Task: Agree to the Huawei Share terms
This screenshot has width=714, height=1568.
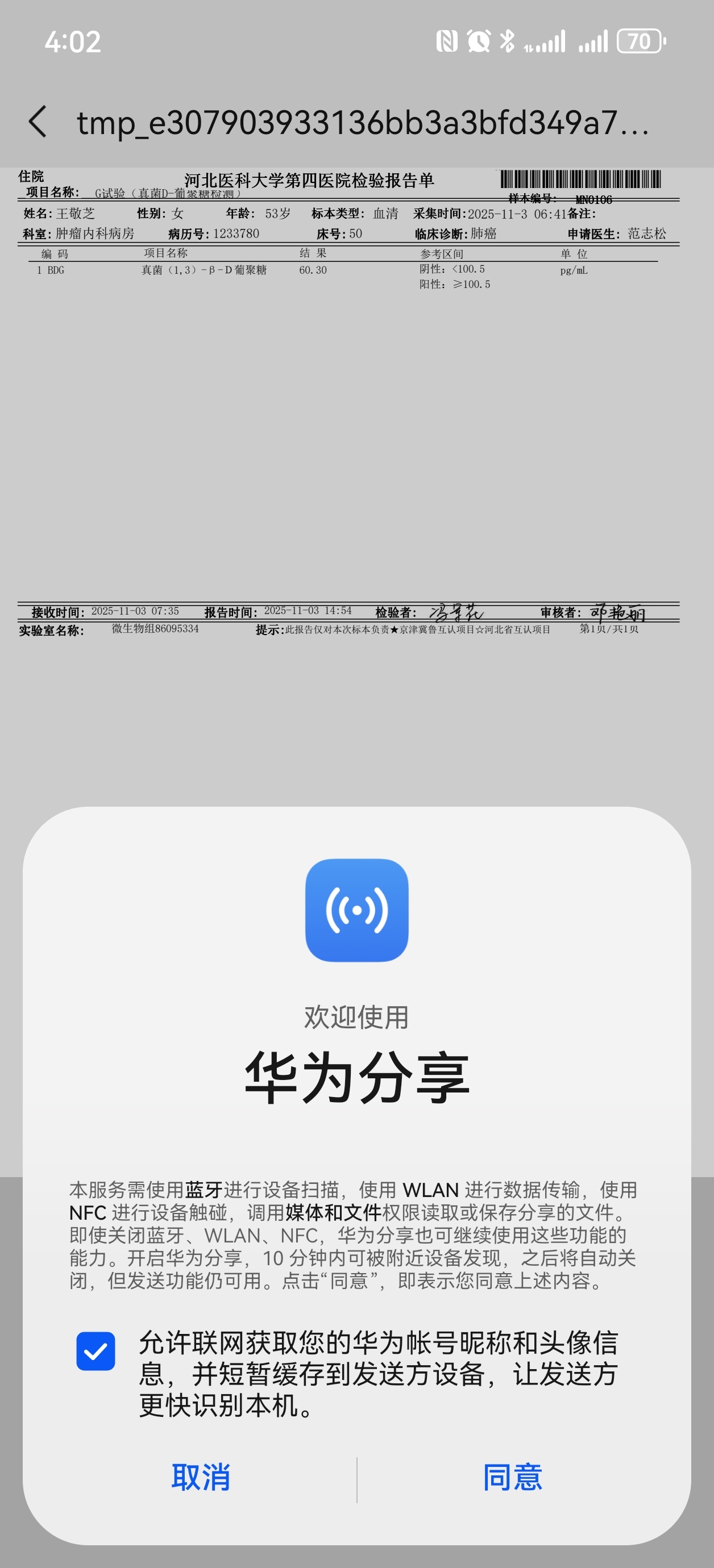Action: (512, 1477)
